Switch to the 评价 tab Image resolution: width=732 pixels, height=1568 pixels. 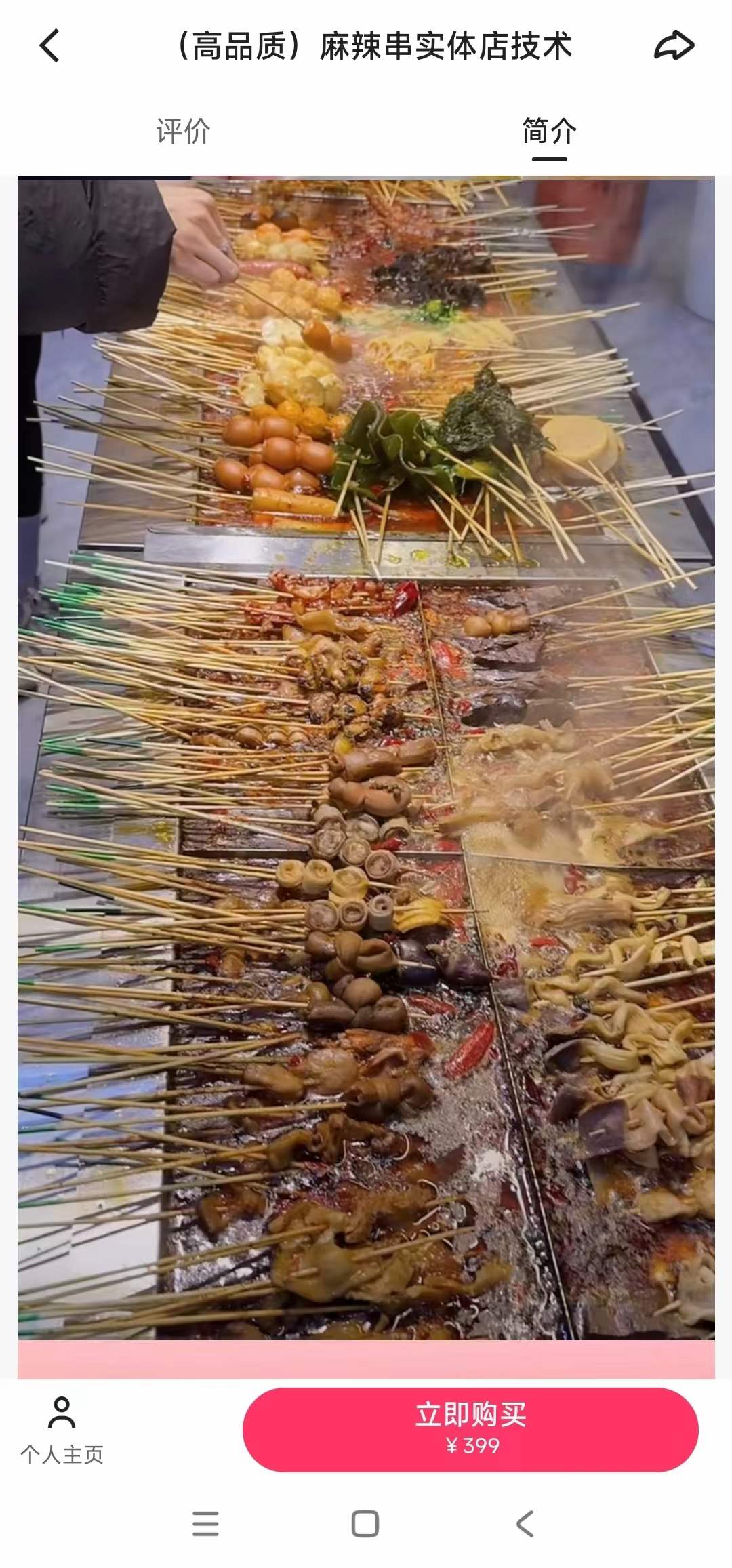pyautogui.click(x=182, y=131)
